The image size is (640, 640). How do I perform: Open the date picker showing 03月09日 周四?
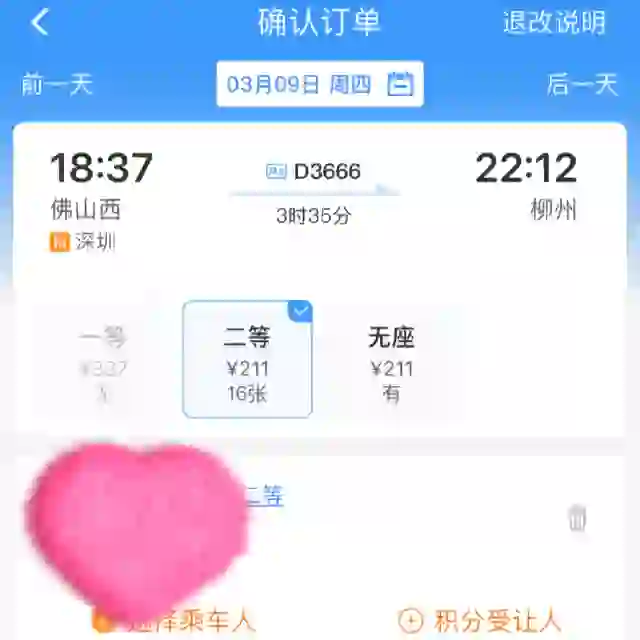point(320,84)
